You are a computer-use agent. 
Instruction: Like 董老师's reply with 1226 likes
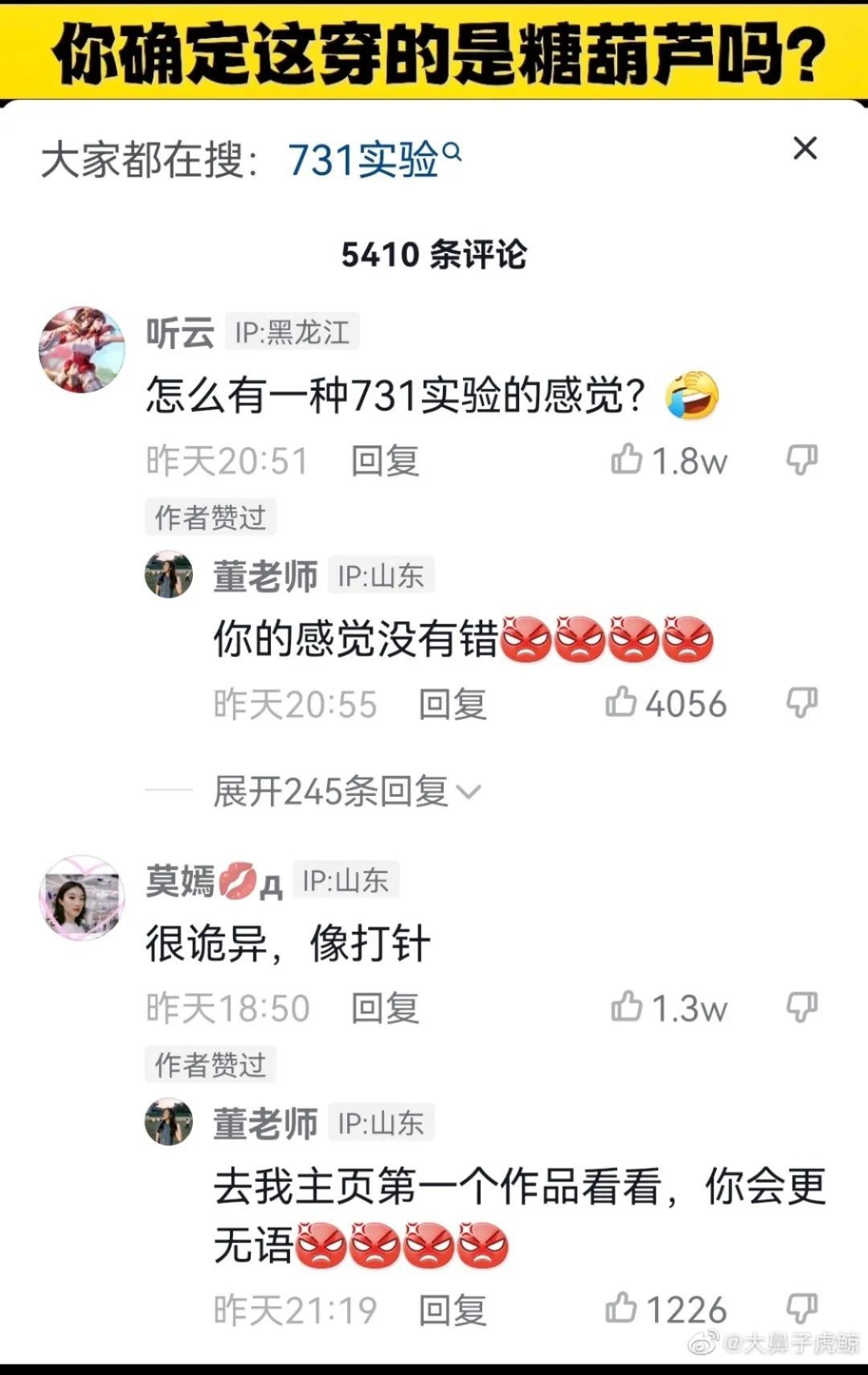[x=621, y=1309]
